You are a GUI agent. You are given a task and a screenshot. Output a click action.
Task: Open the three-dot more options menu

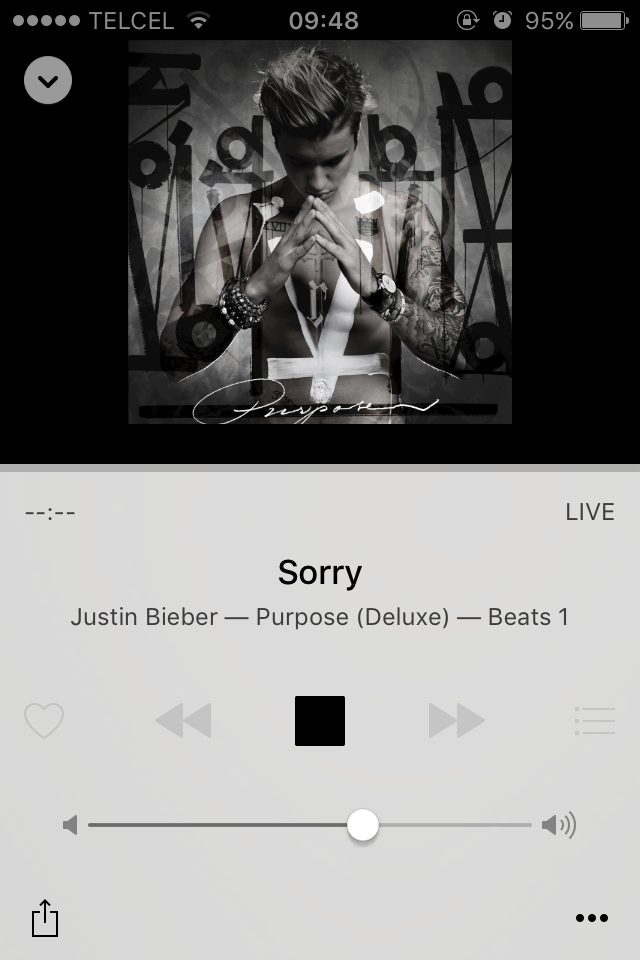[x=591, y=918]
